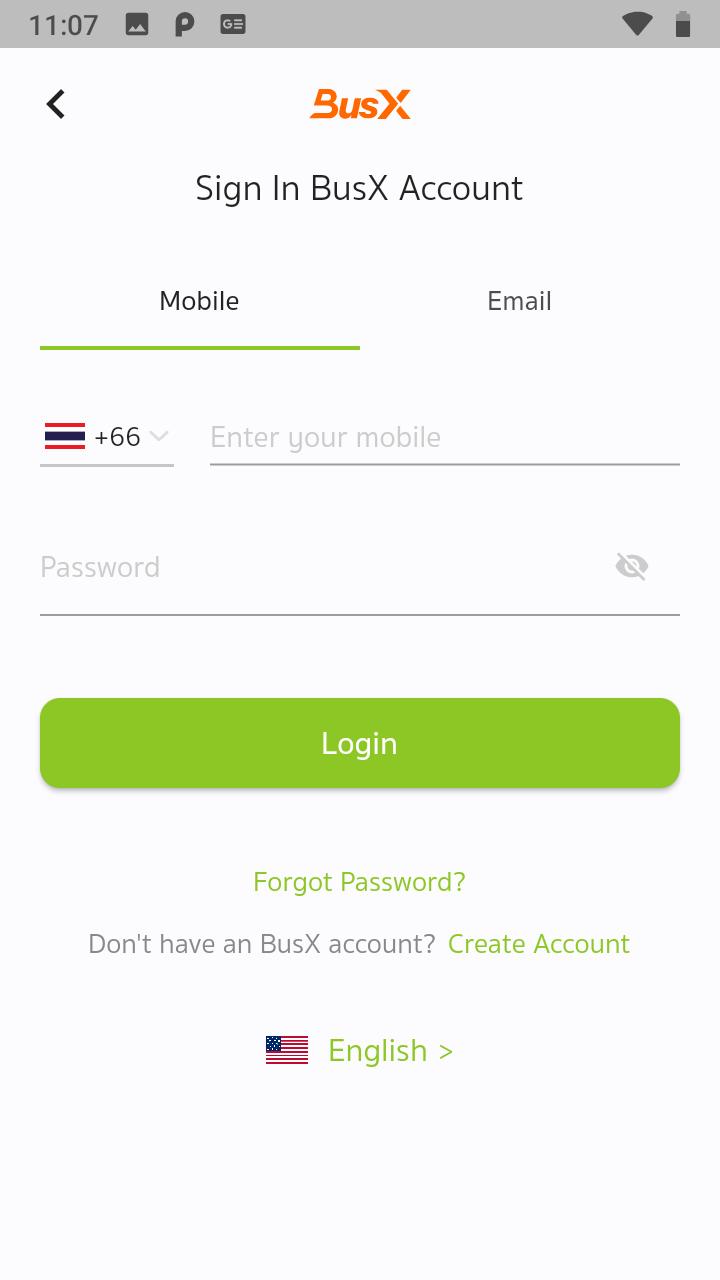Select the Mobile tab
The height and width of the screenshot is (1280, 720).
click(199, 302)
